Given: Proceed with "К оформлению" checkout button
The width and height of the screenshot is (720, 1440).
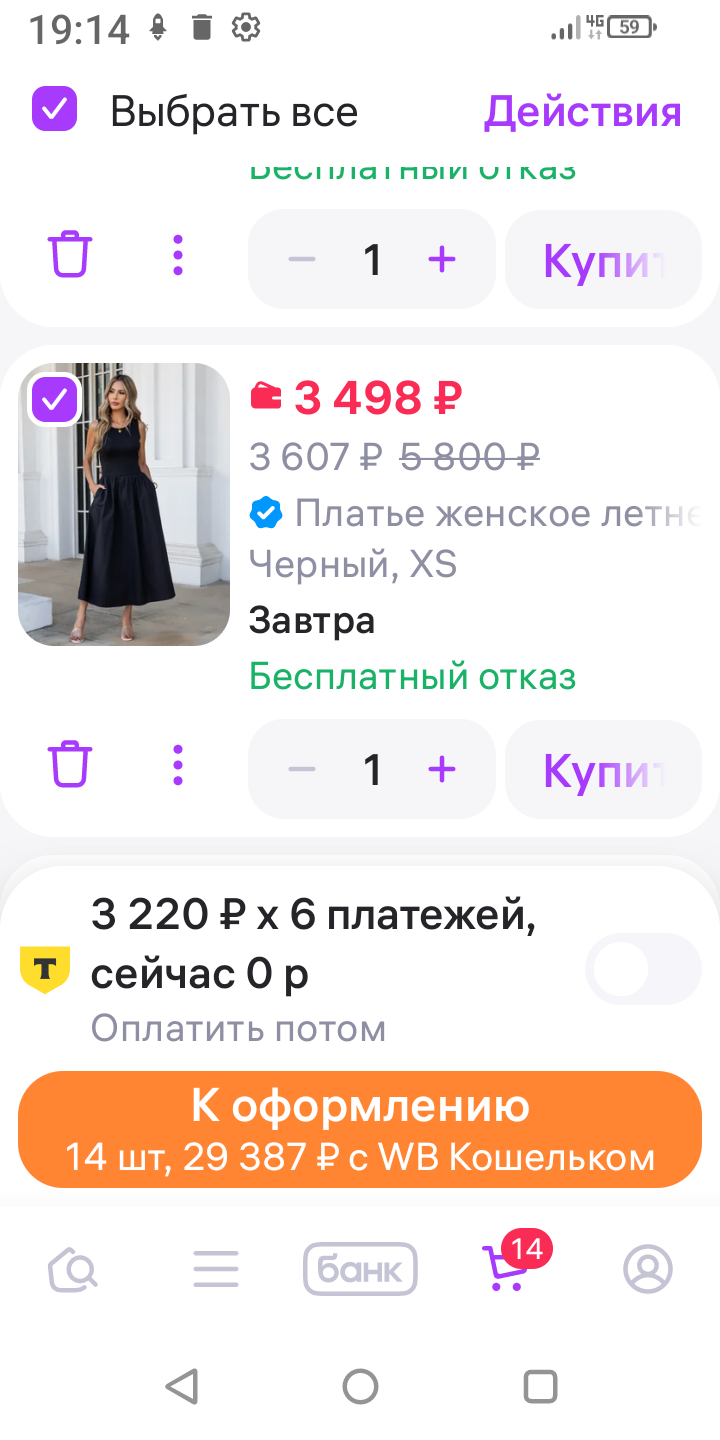Looking at the screenshot, I should click(360, 1129).
